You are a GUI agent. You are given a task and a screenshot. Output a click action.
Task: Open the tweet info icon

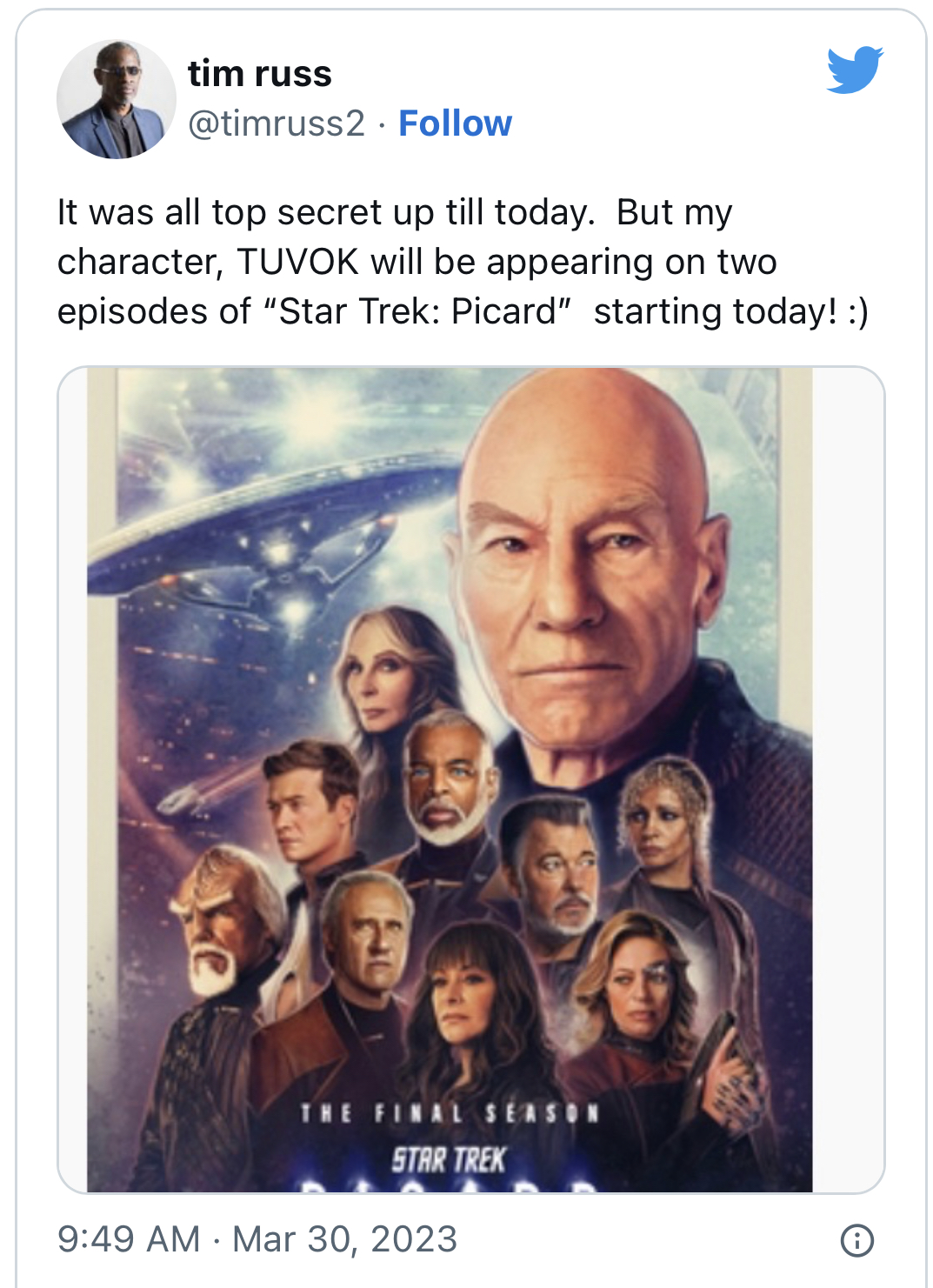856,1240
